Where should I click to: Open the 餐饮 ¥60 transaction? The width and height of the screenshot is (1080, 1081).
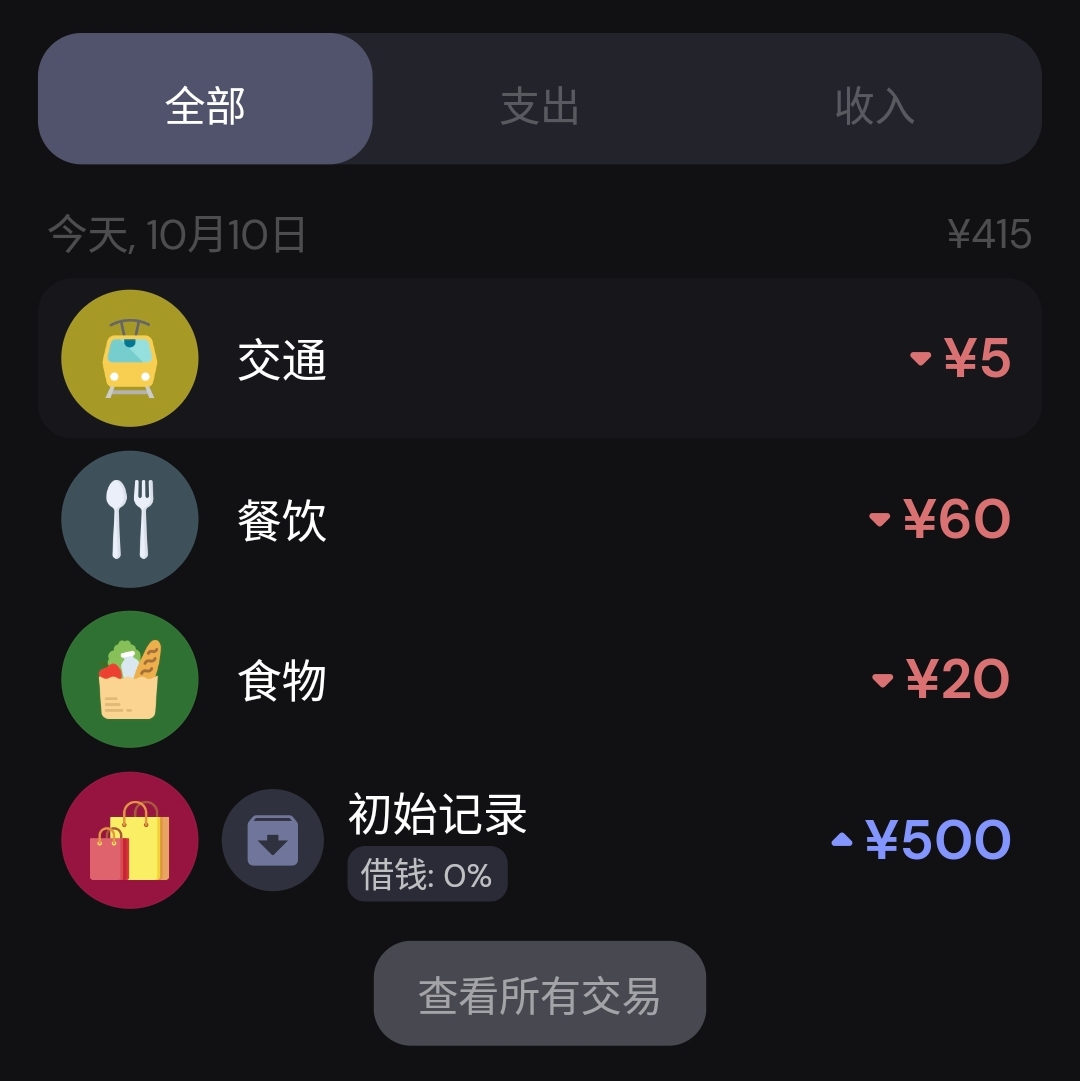pos(540,519)
